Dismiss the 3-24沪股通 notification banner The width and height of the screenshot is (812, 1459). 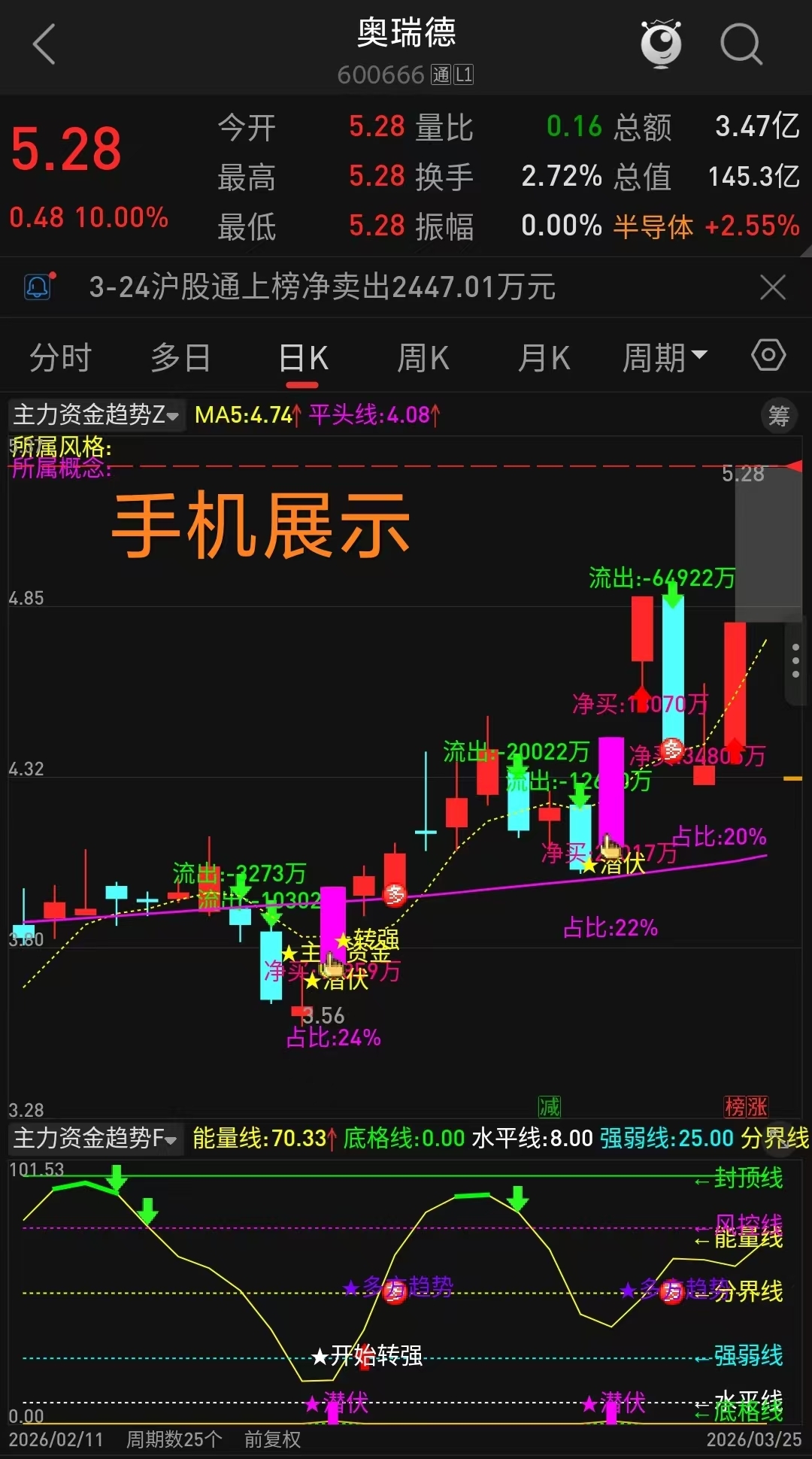773,287
